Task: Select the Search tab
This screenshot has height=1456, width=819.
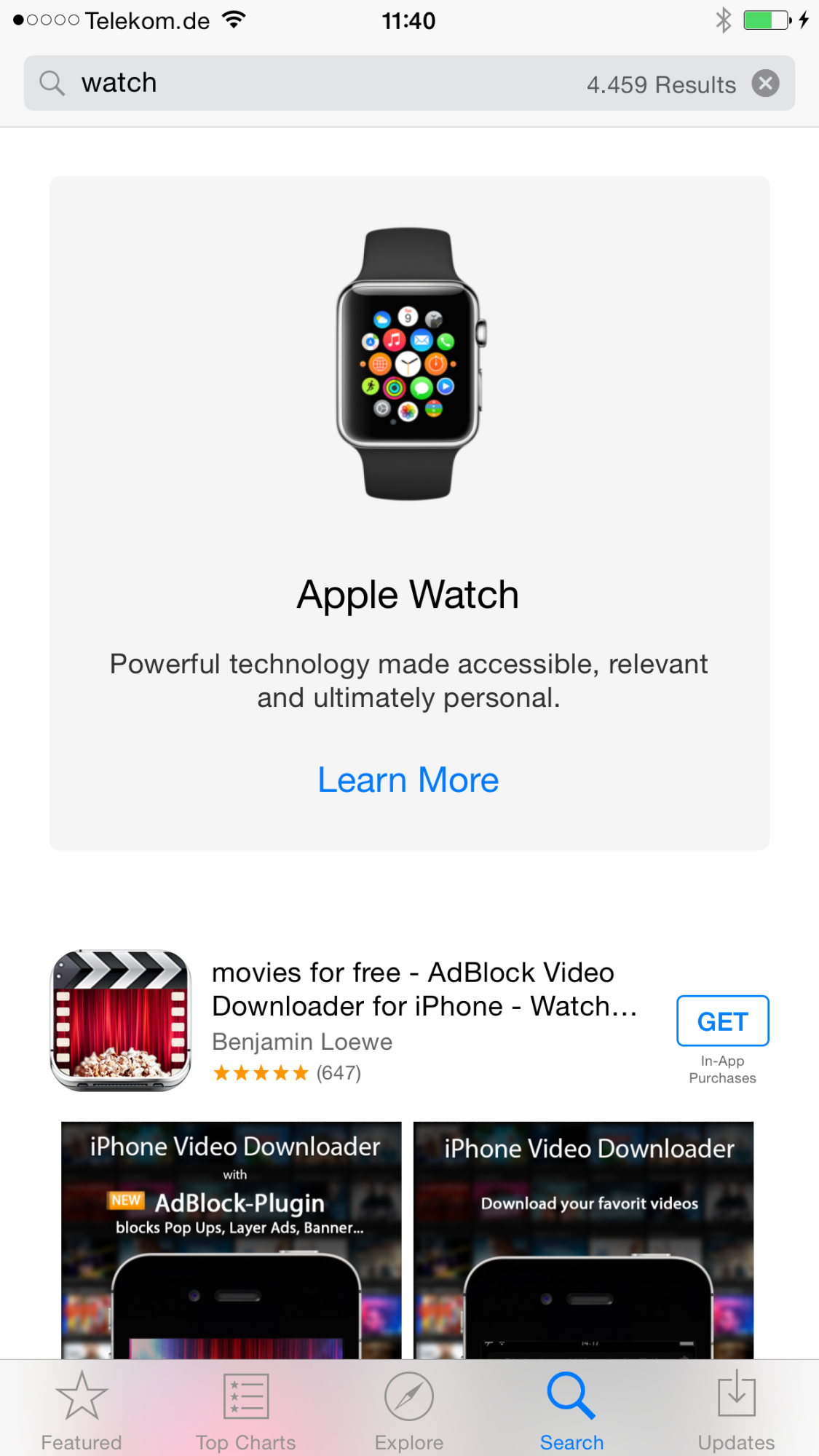Action: click(571, 1410)
